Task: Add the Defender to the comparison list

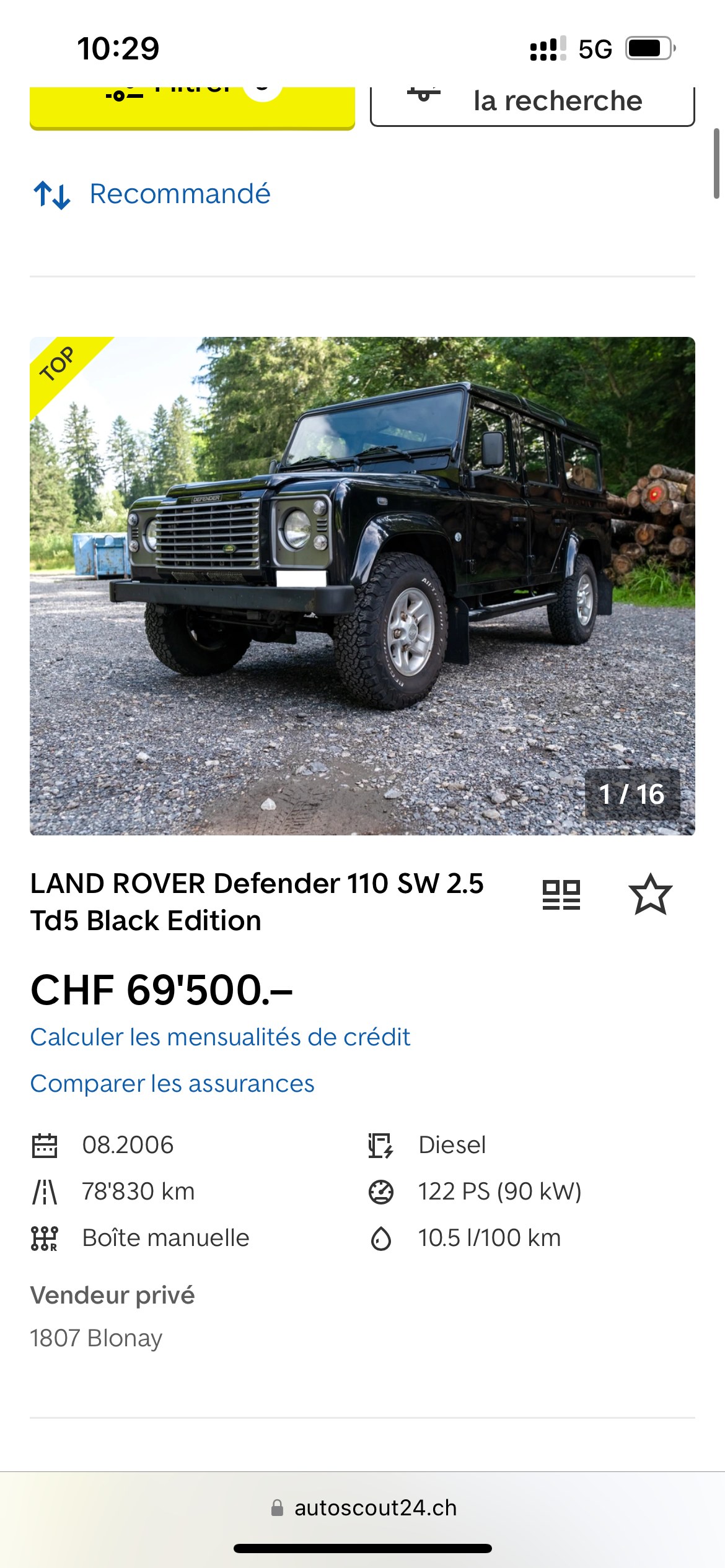Action: pyautogui.click(x=561, y=895)
